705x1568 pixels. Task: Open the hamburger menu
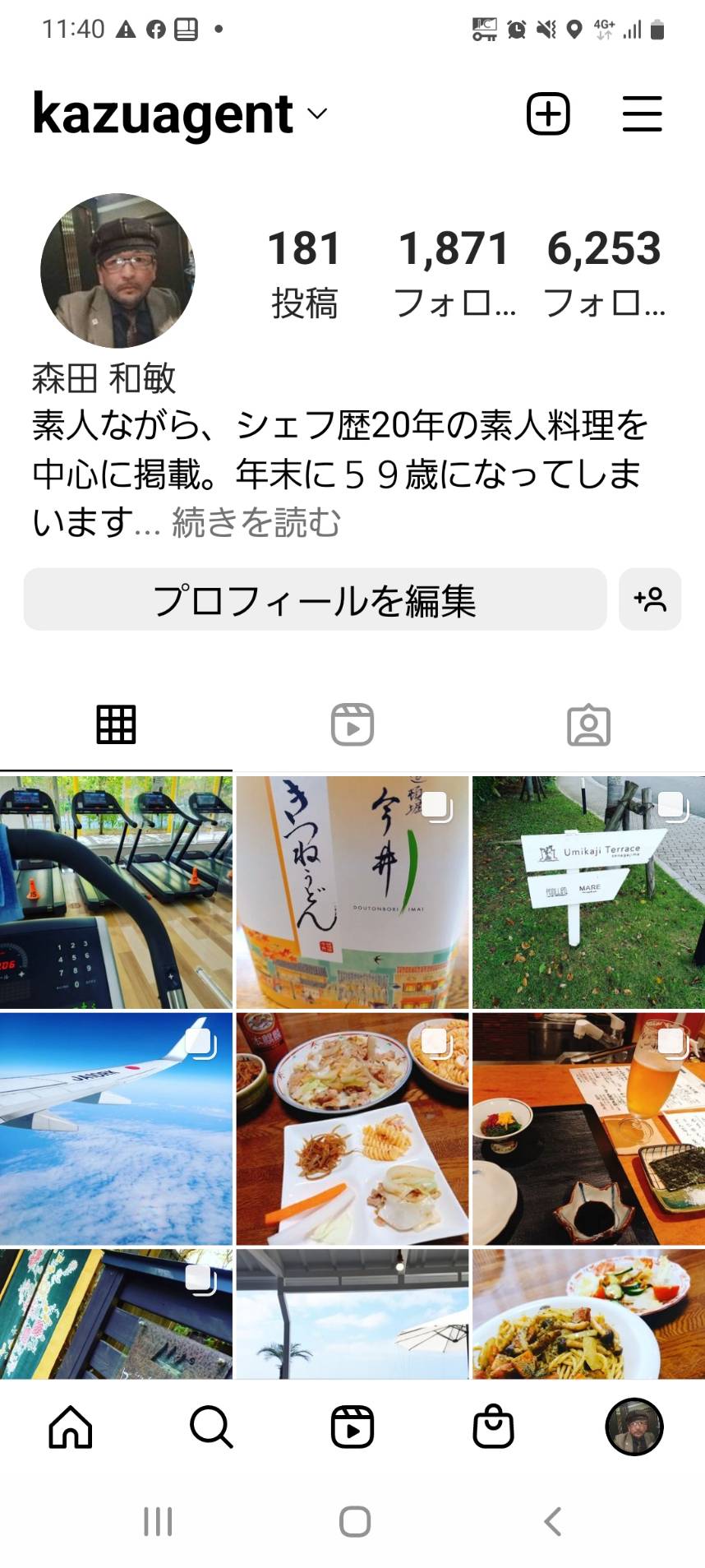point(642,113)
